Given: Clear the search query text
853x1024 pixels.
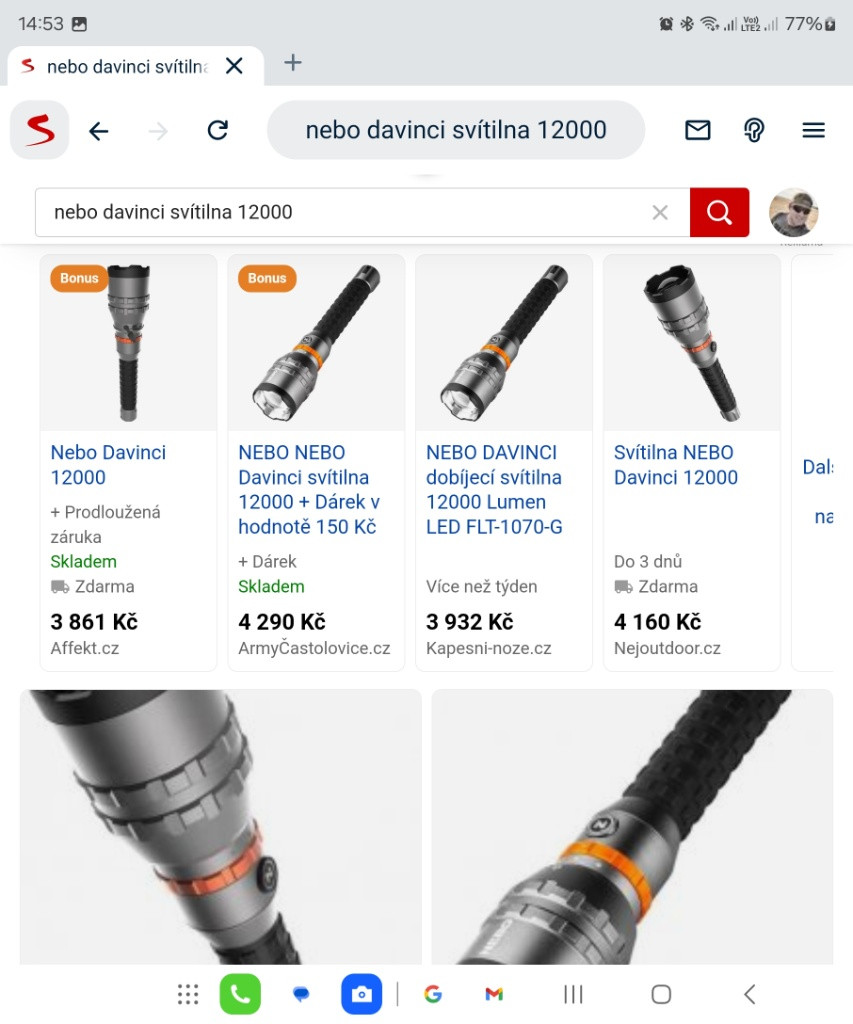Looking at the screenshot, I should point(660,212).
